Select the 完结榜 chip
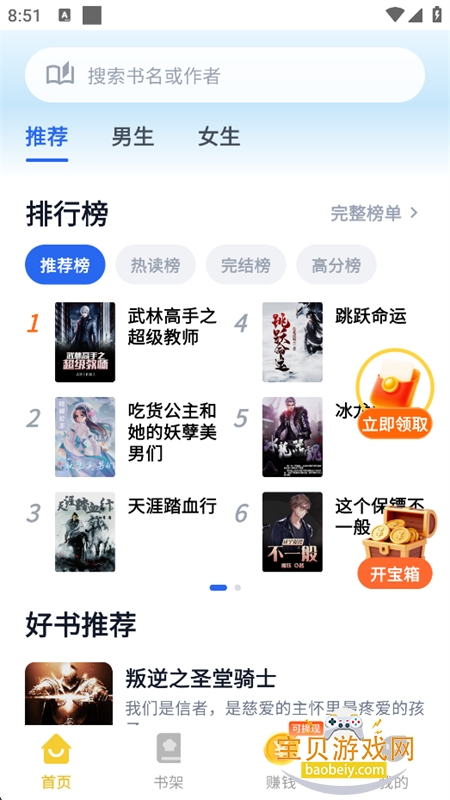 pyautogui.click(x=245, y=265)
